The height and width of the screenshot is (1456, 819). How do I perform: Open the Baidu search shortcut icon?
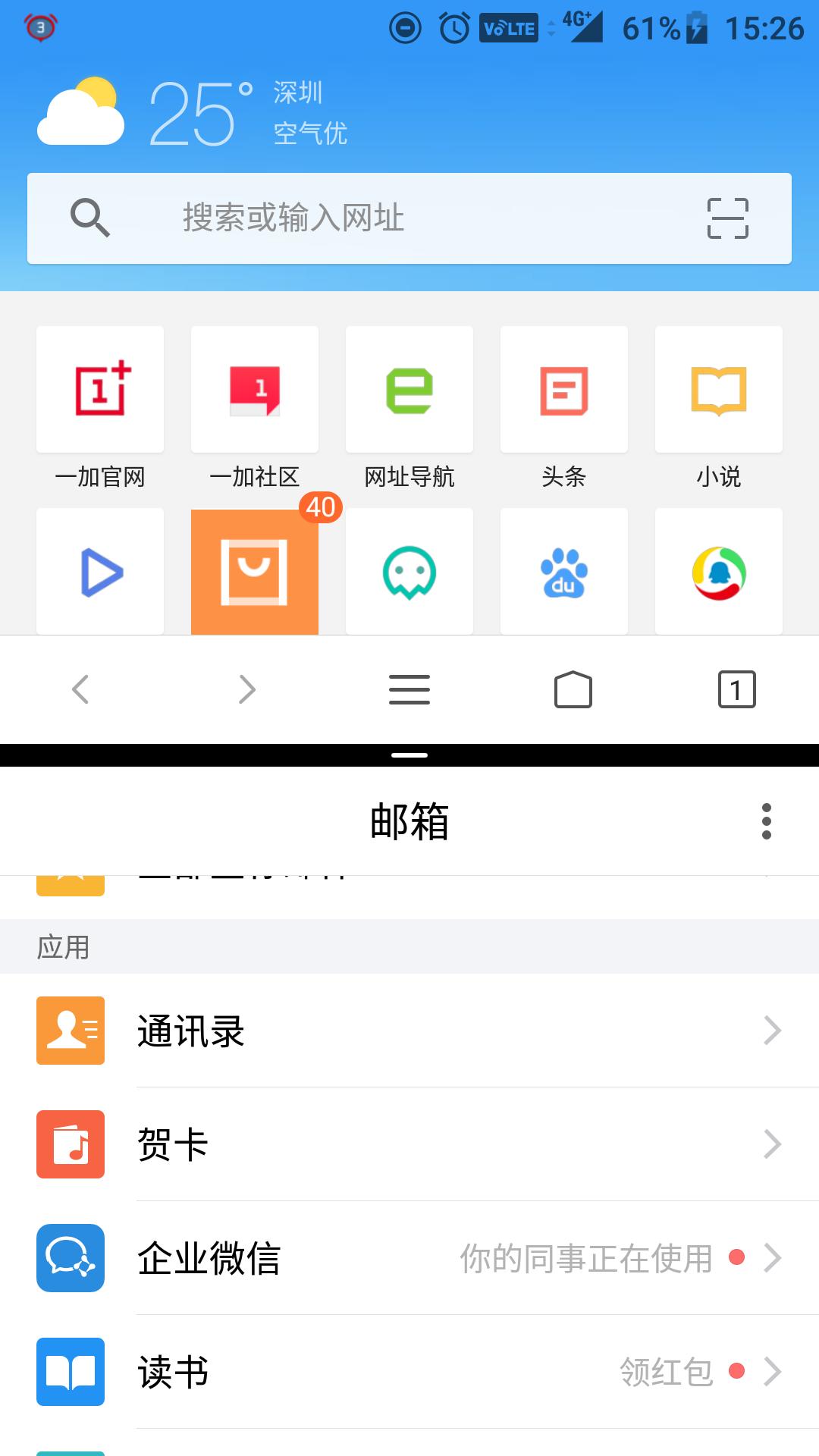click(x=563, y=571)
